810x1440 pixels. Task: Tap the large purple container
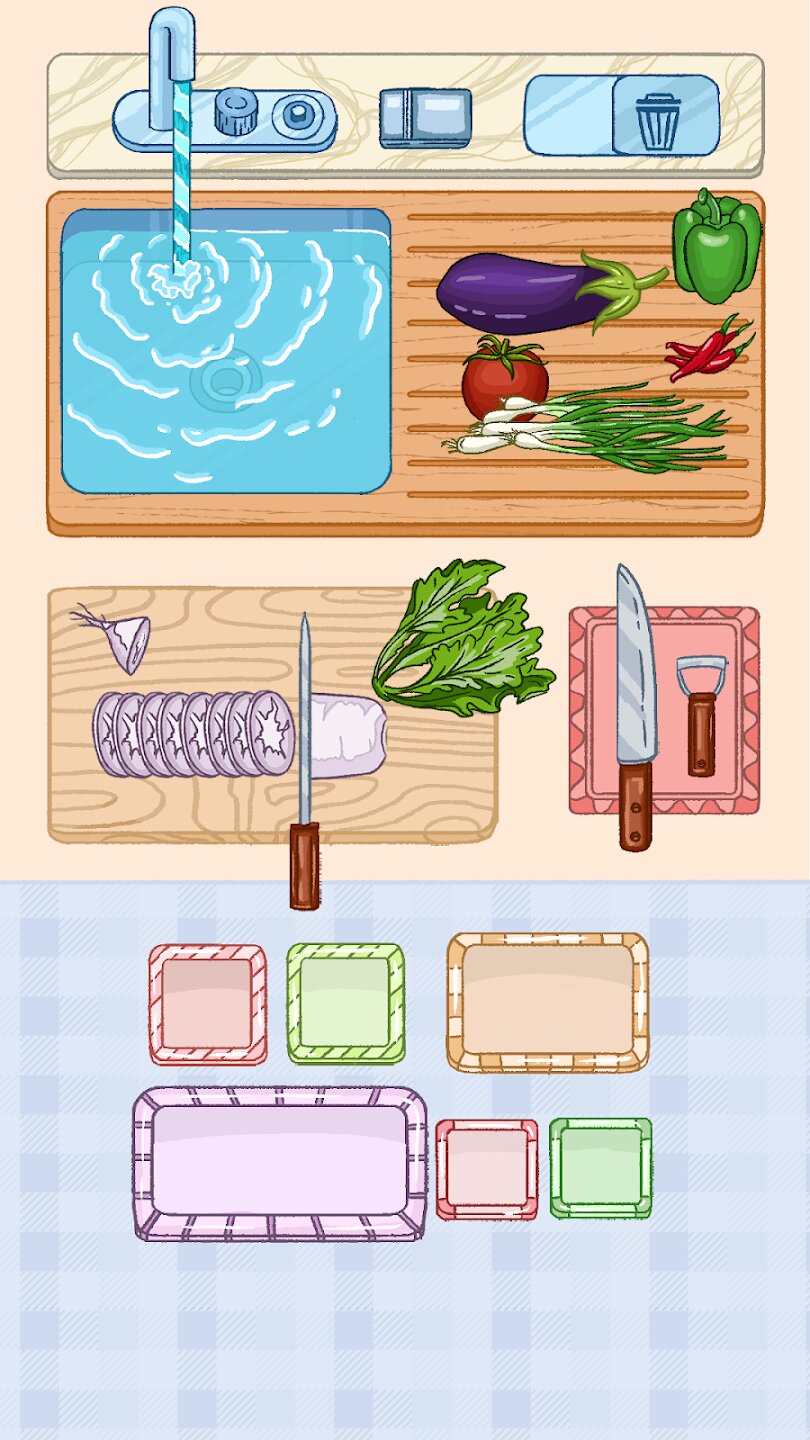pos(279,1163)
